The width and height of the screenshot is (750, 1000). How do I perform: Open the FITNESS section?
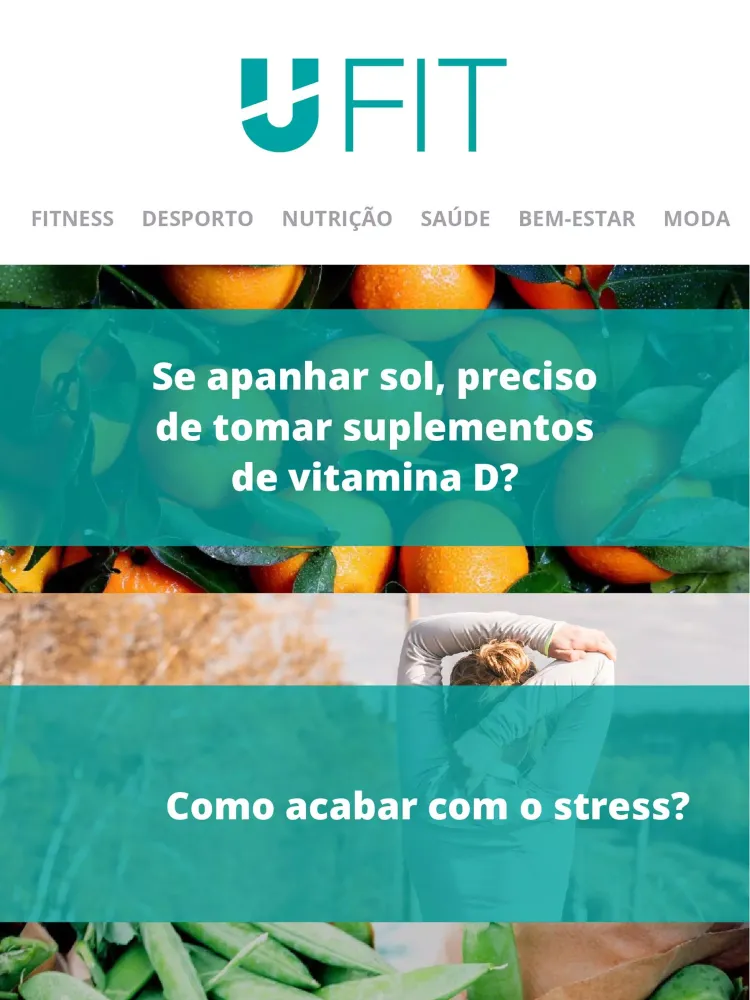(x=72, y=219)
